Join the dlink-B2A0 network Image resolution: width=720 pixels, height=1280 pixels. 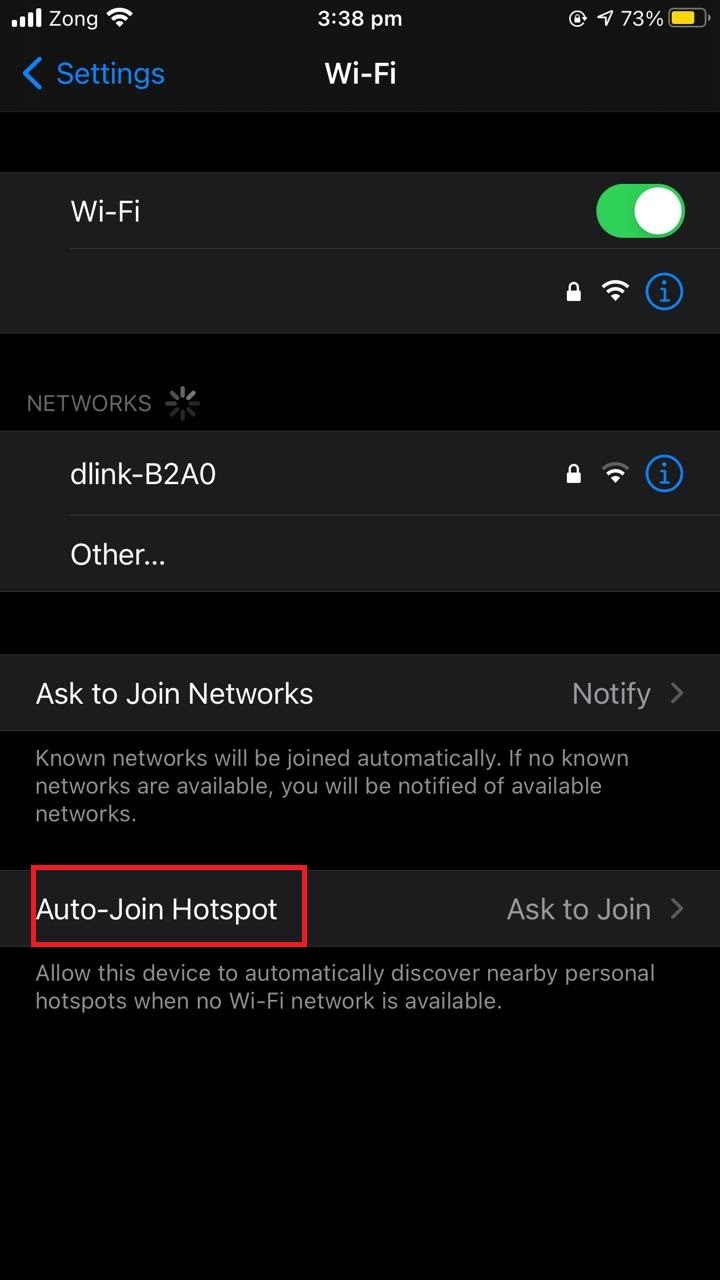pos(360,474)
